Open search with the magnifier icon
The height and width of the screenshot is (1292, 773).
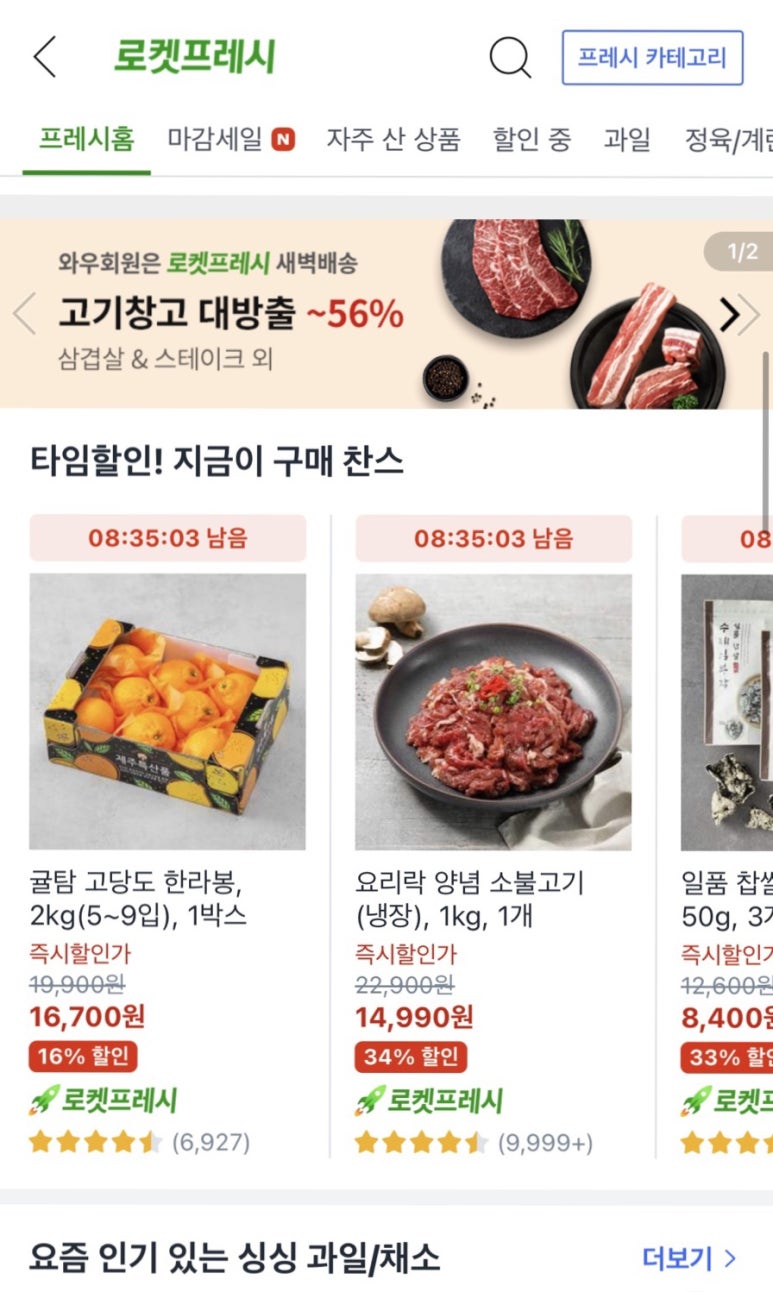(x=509, y=58)
